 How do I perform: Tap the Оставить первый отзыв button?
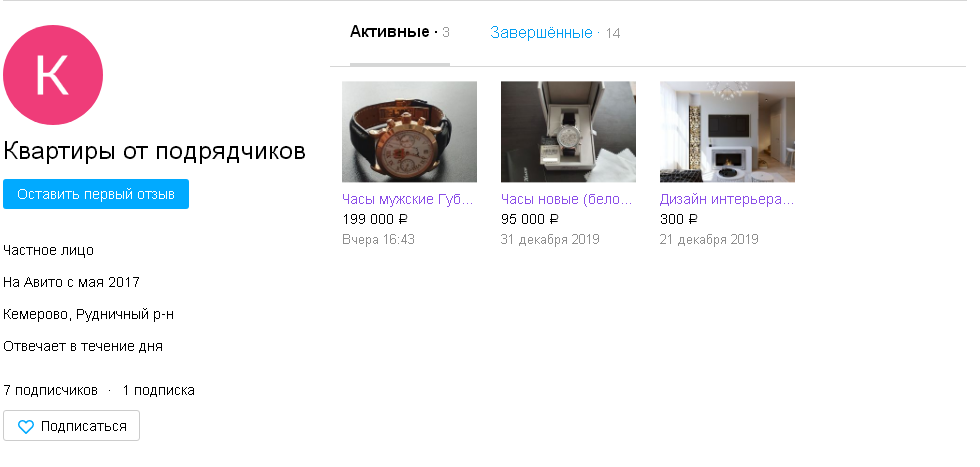pyautogui.click(x=96, y=194)
